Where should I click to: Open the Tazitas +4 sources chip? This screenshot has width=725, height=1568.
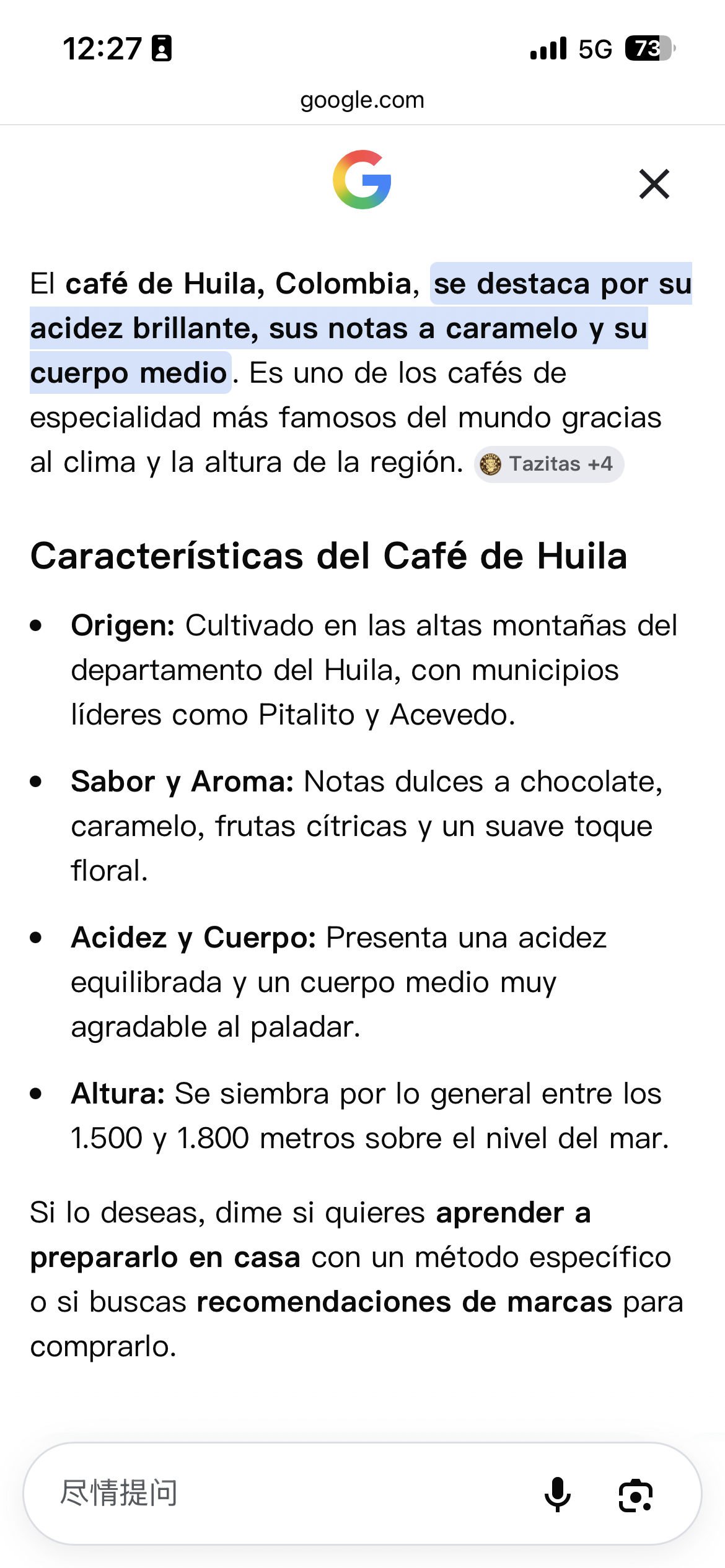pyautogui.click(x=549, y=464)
